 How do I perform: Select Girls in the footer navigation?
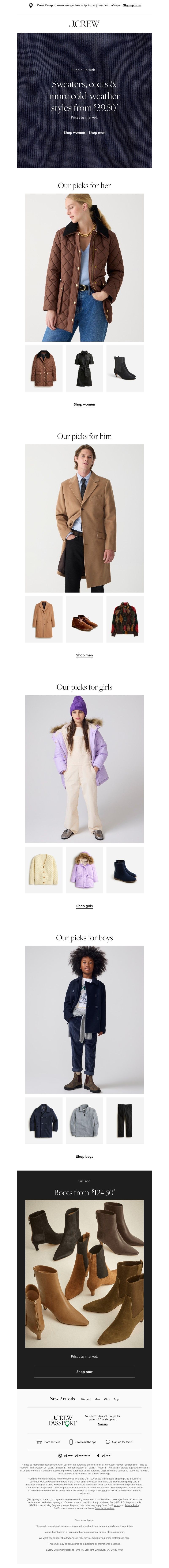coord(107,1399)
